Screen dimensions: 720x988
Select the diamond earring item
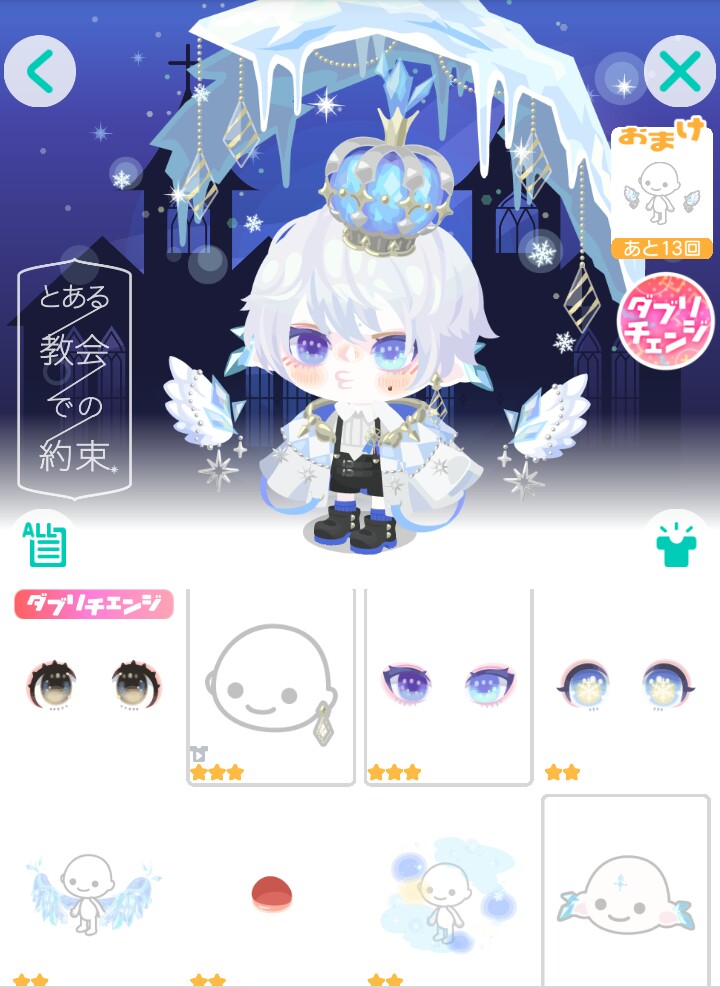tap(271, 687)
